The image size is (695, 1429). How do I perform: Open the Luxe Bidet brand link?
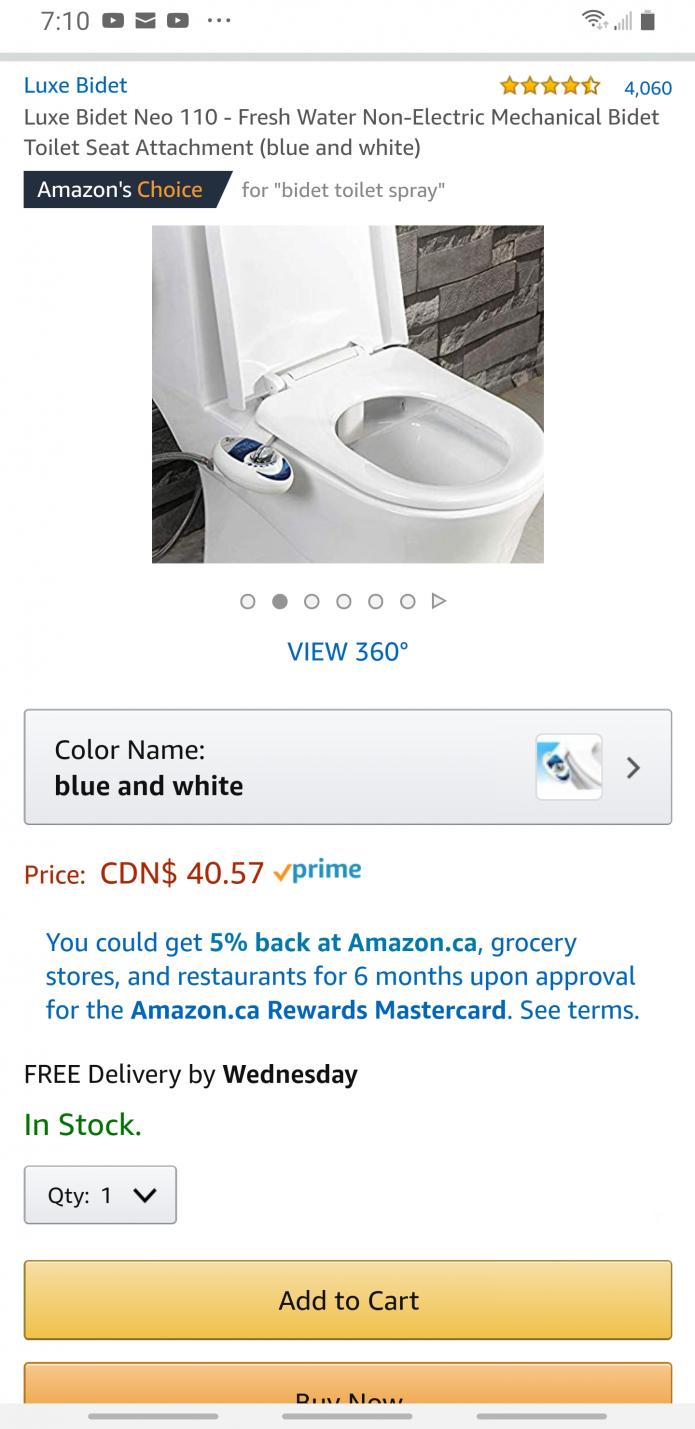point(76,86)
